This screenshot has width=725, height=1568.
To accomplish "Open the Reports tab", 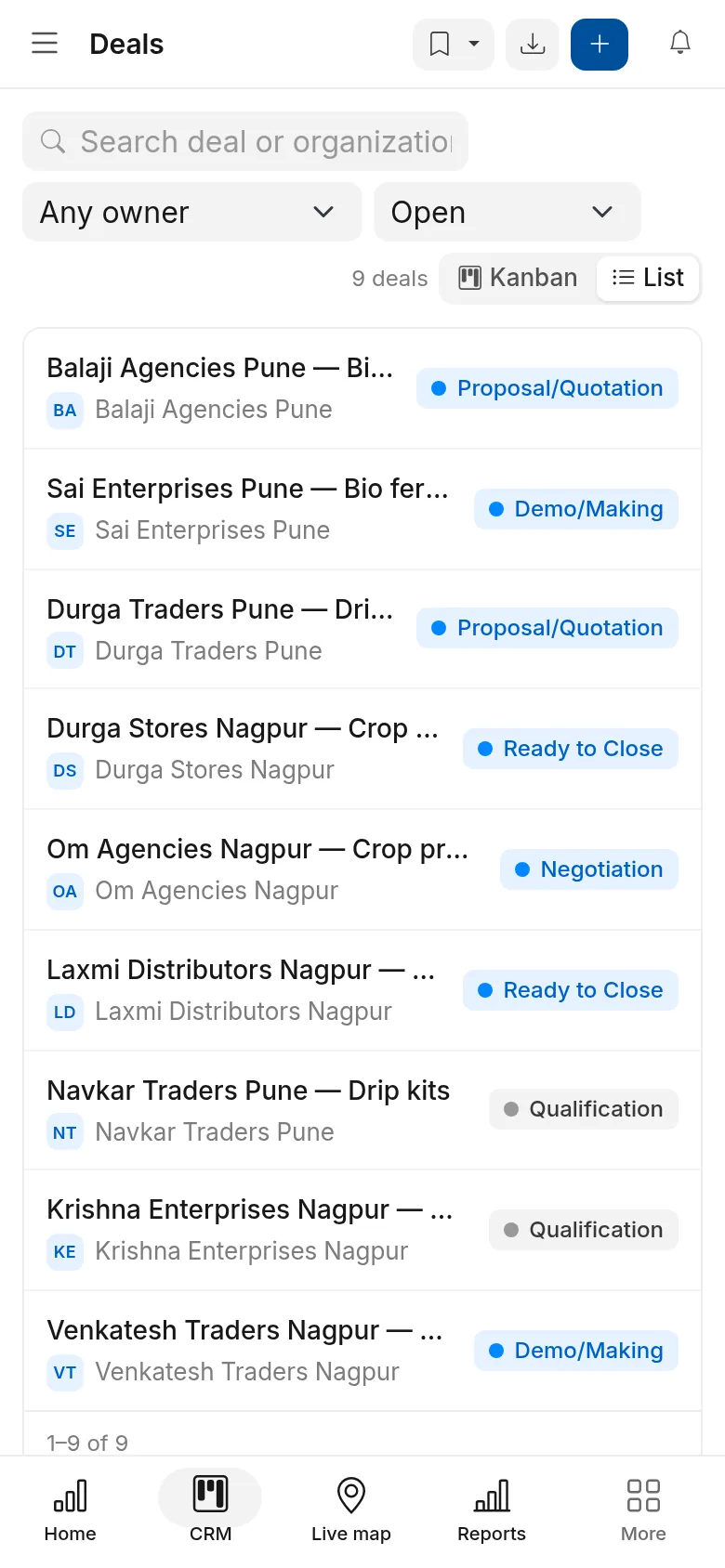I will pos(492,1510).
